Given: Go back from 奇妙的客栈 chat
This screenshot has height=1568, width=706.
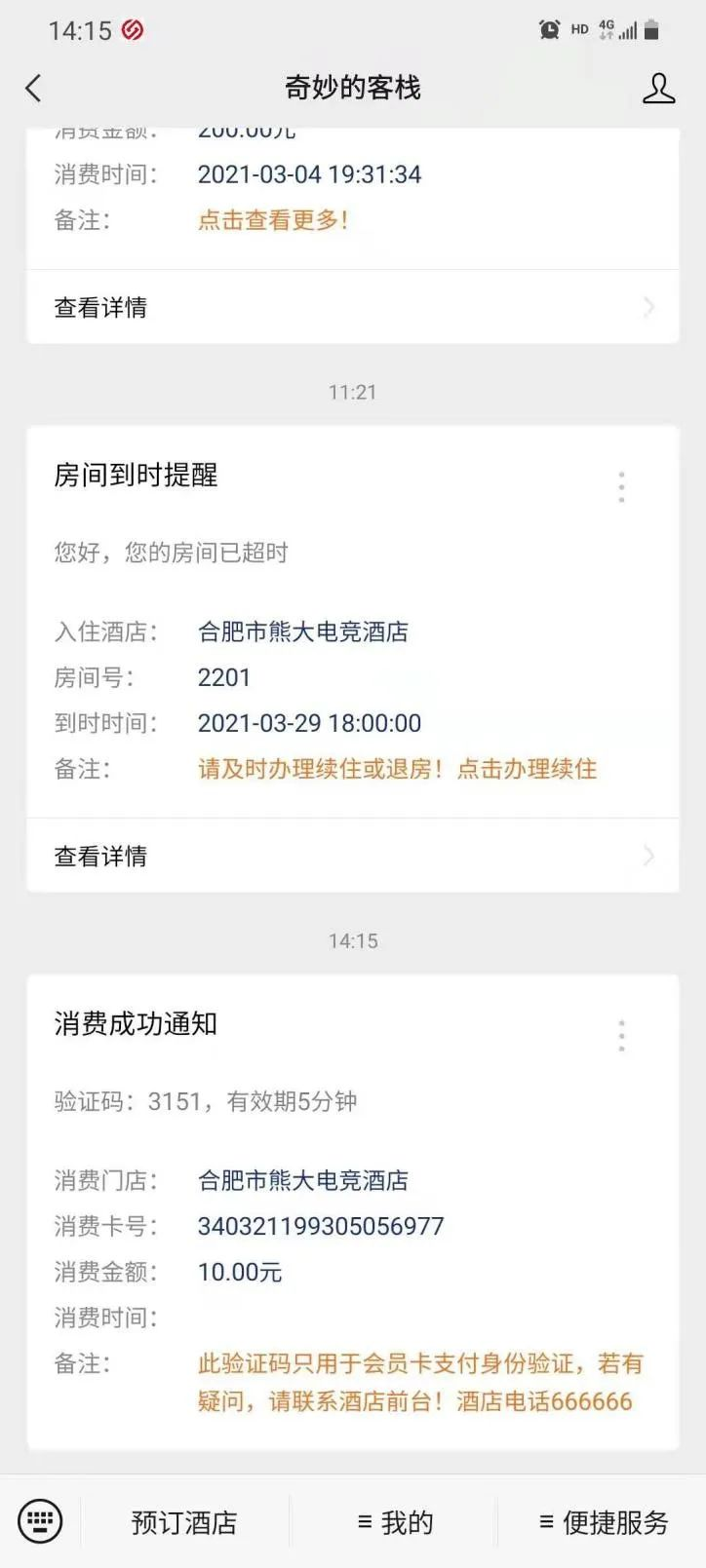Looking at the screenshot, I should point(33,89).
